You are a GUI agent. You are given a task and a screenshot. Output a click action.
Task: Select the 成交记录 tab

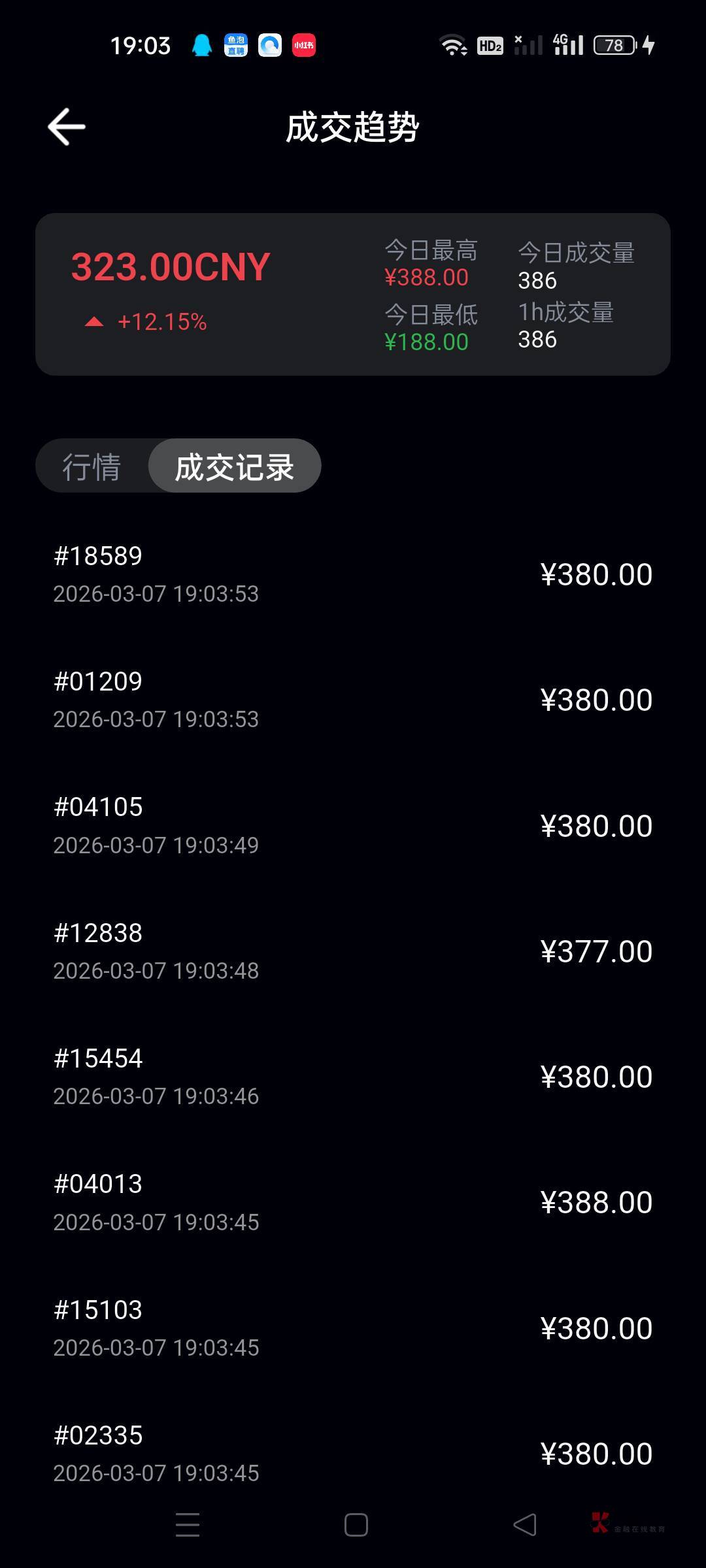235,466
